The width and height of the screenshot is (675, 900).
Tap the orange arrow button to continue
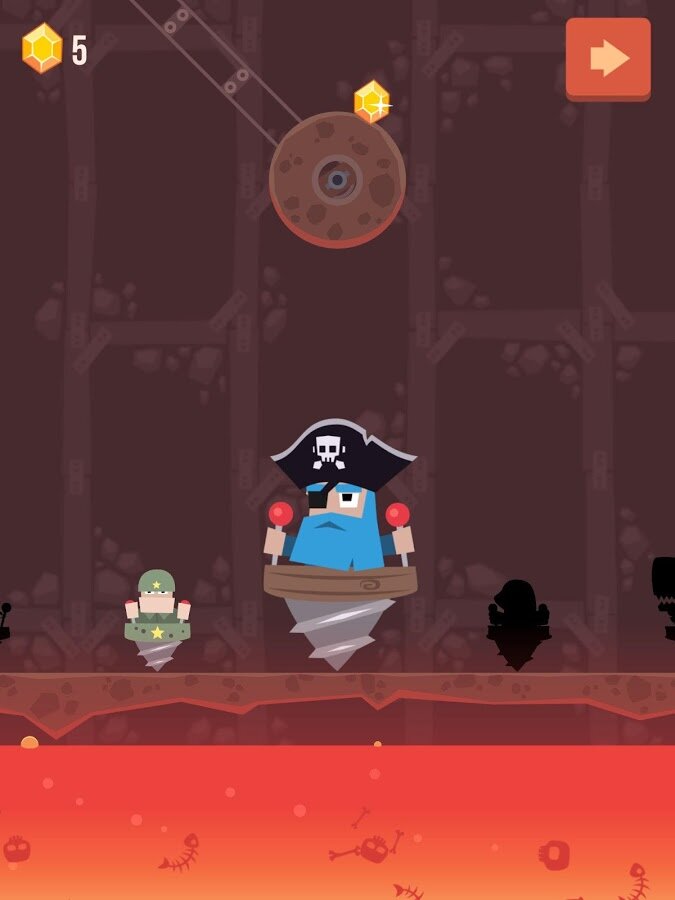click(608, 58)
